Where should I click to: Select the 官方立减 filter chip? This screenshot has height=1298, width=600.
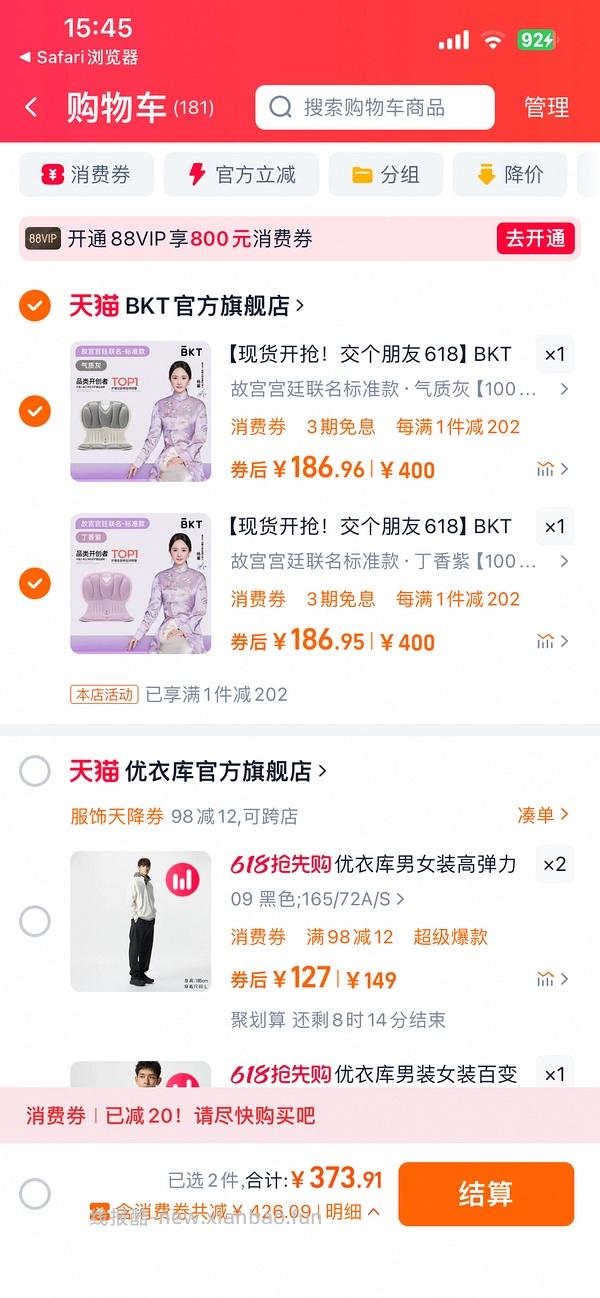click(241, 174)
